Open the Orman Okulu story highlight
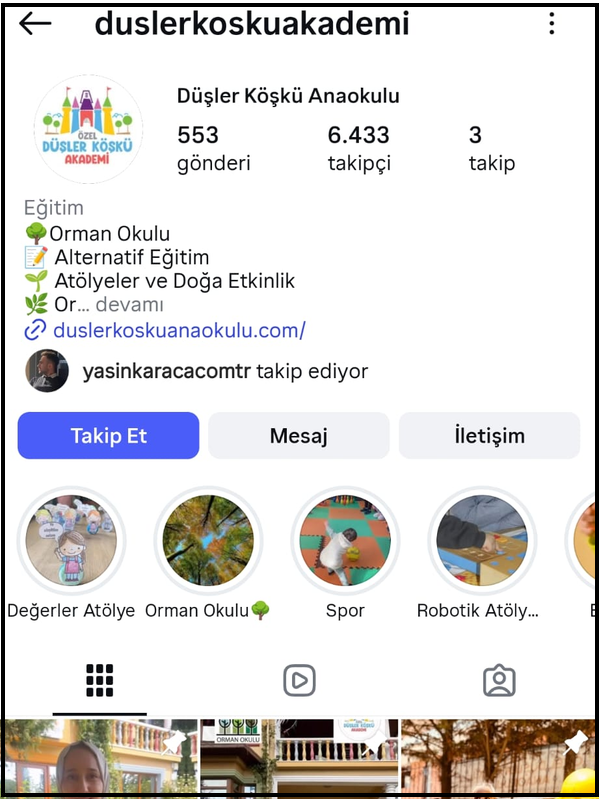 (x=208, y=541)
